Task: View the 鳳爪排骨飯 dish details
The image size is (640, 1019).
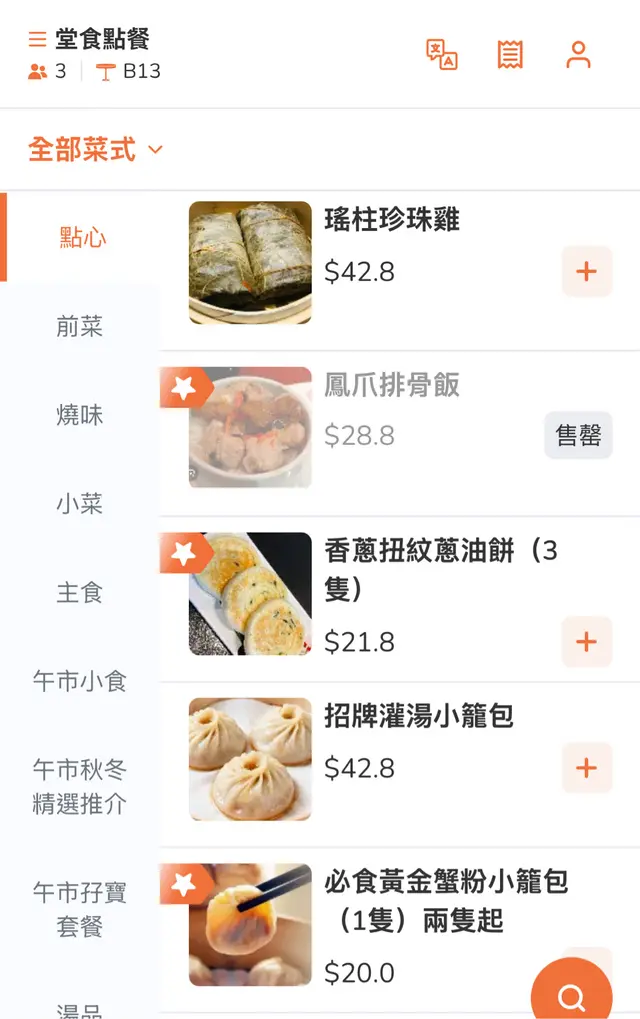Action: coord(392,386)
